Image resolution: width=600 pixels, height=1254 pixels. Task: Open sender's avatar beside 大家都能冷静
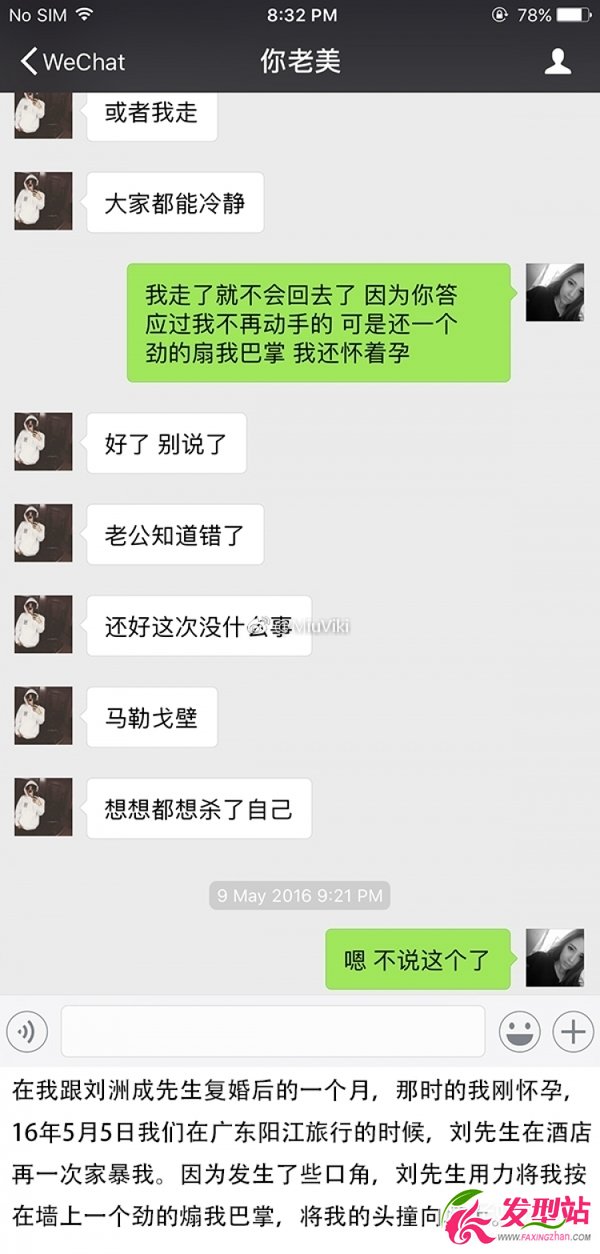click(43, 201)
